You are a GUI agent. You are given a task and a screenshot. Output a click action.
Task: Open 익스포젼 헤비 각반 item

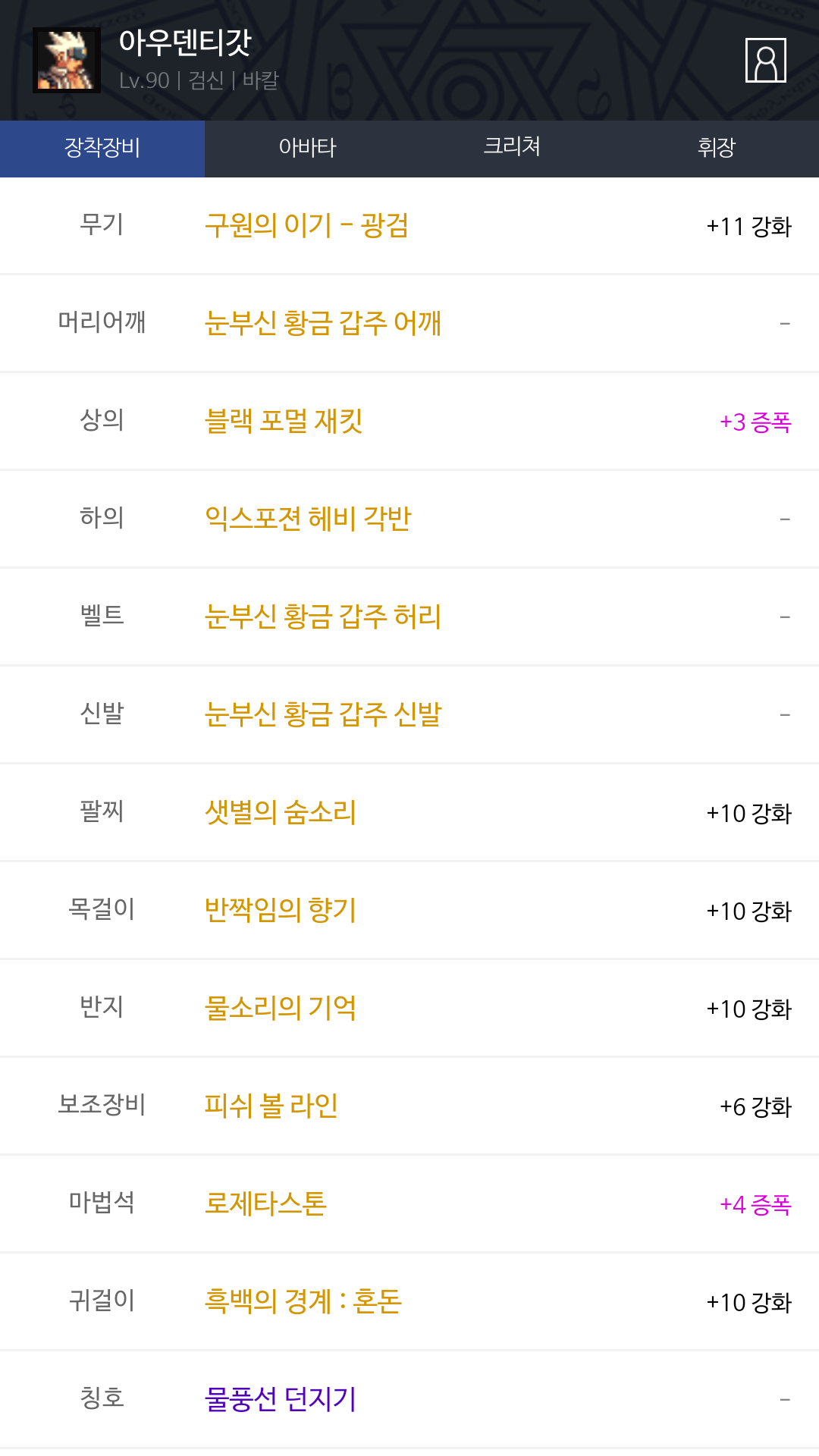308,519
